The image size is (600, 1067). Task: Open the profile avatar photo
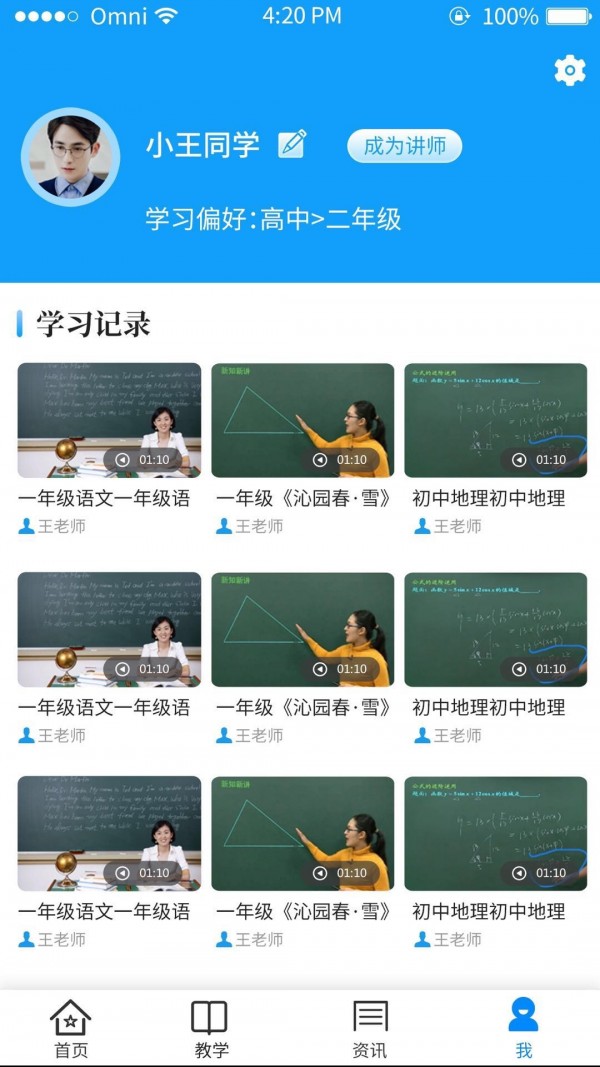[70, 157]
